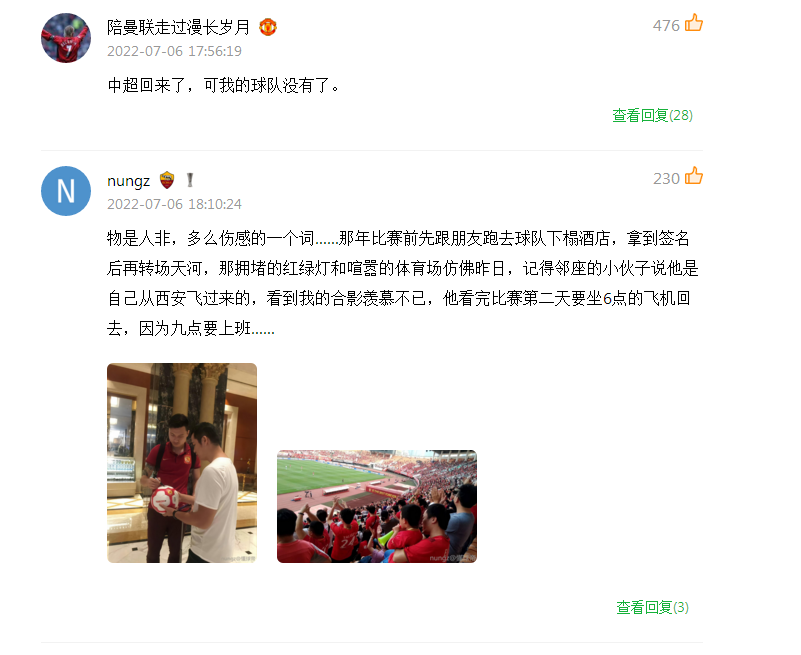Open the username 陪曼联走过漫长岁月
Screen dimensions: 801x655
(178, 27)
